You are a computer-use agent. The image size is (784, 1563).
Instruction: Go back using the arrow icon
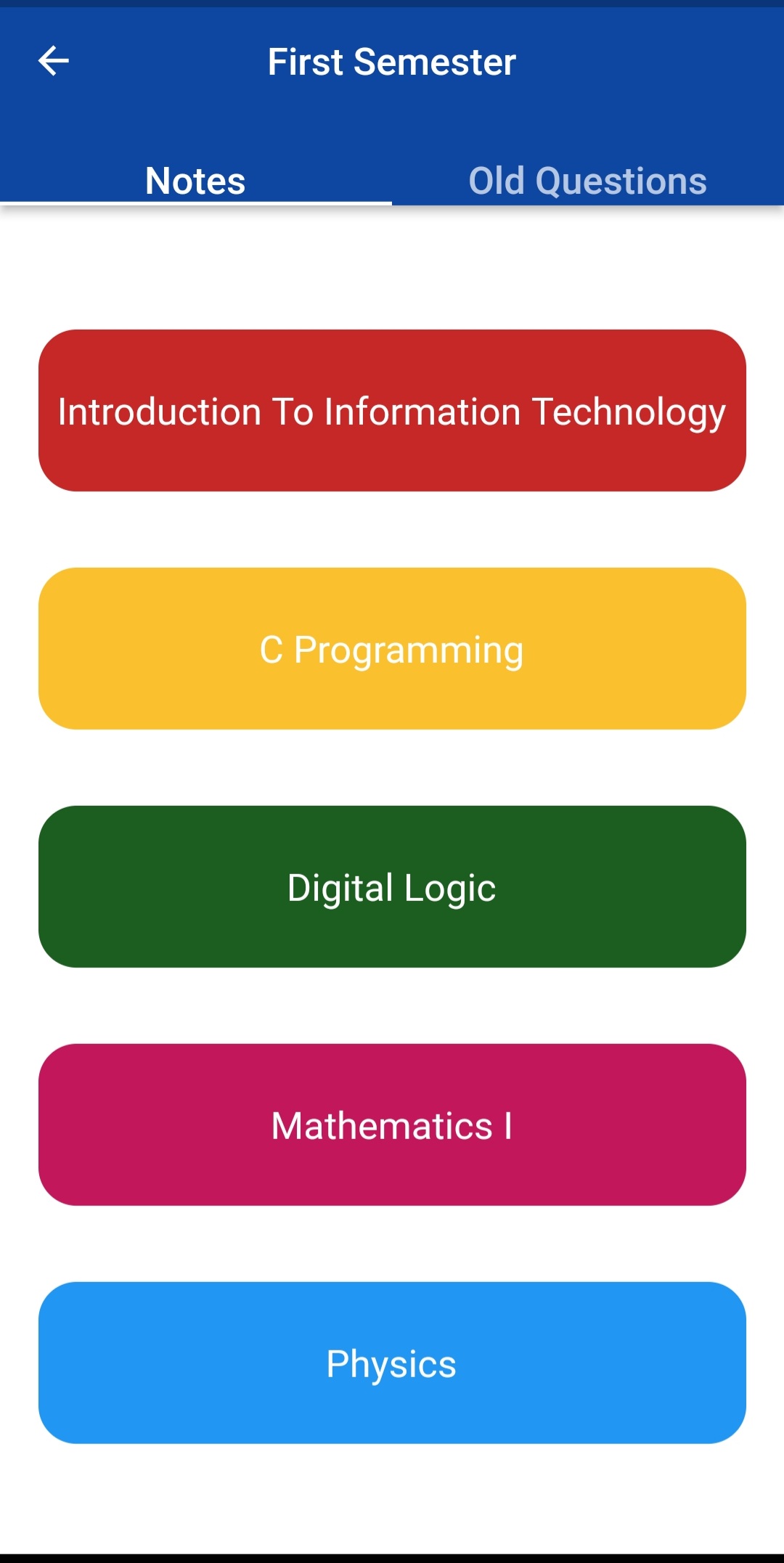(x=53, y=61)
